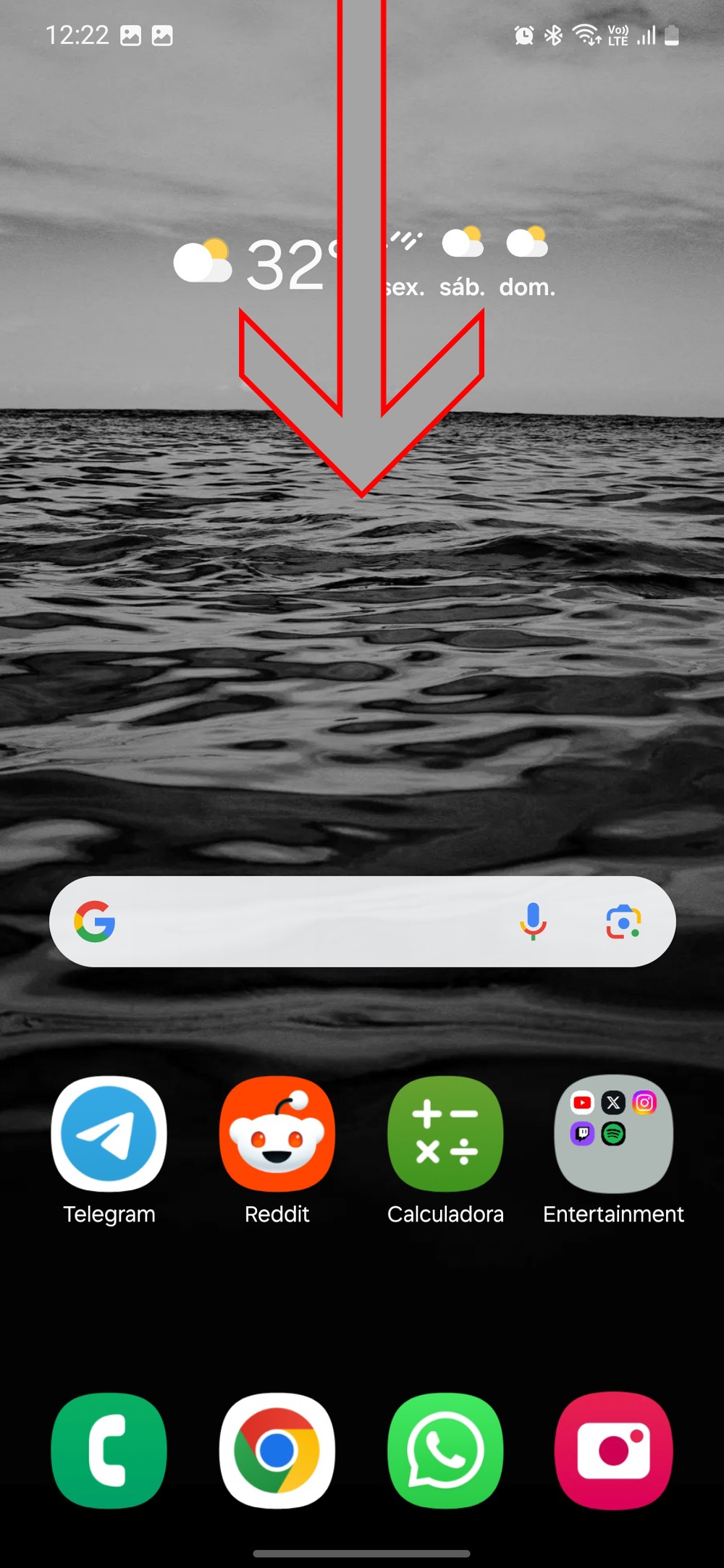Launch Reddit from the home screen
724x1568 pixels.
[277, 1134]
